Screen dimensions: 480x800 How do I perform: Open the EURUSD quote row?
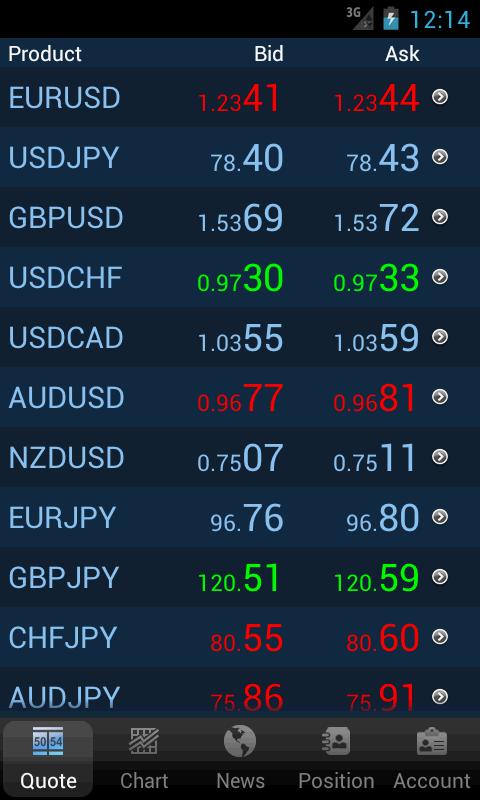coord(240,97)
